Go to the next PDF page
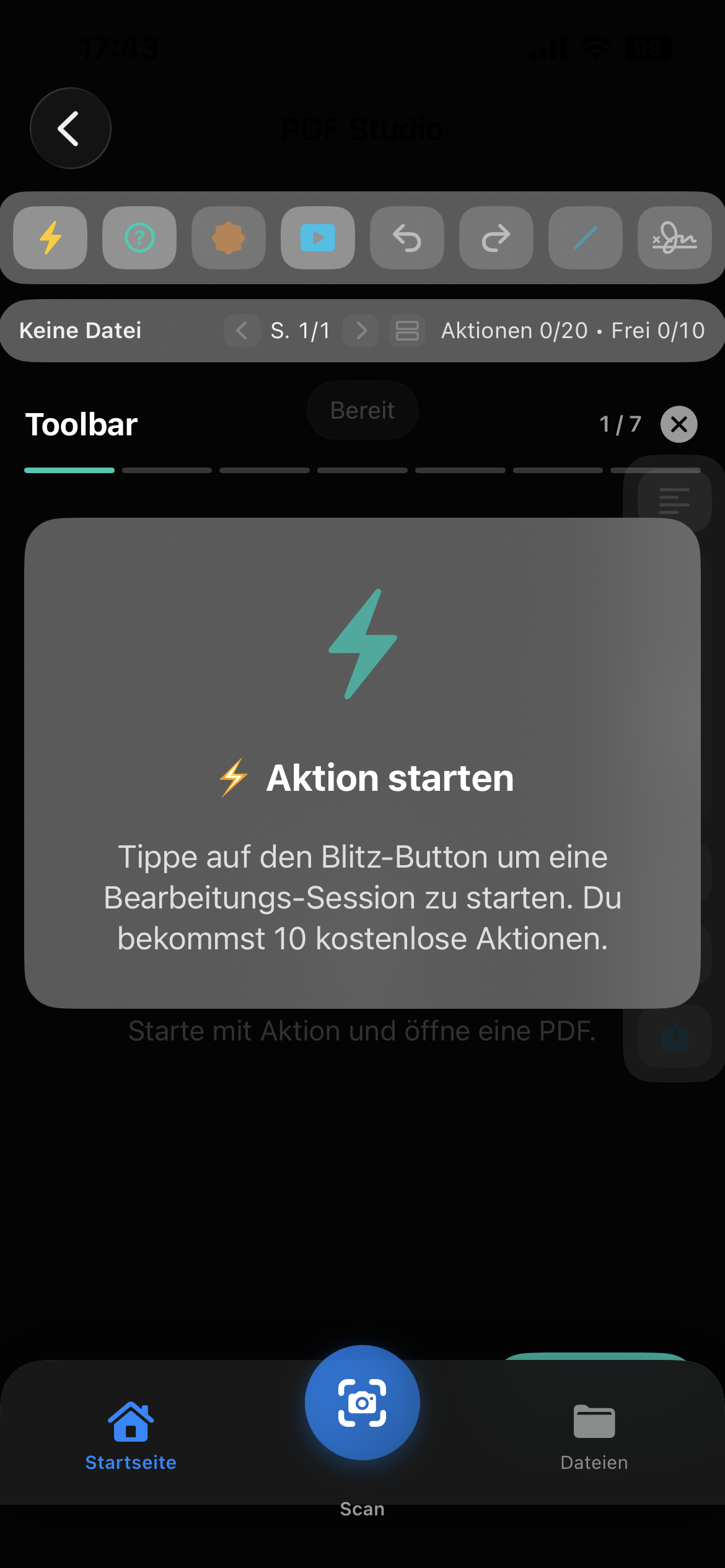The height and width of the screenshot is (1568, 725). (x=361, y=331)
